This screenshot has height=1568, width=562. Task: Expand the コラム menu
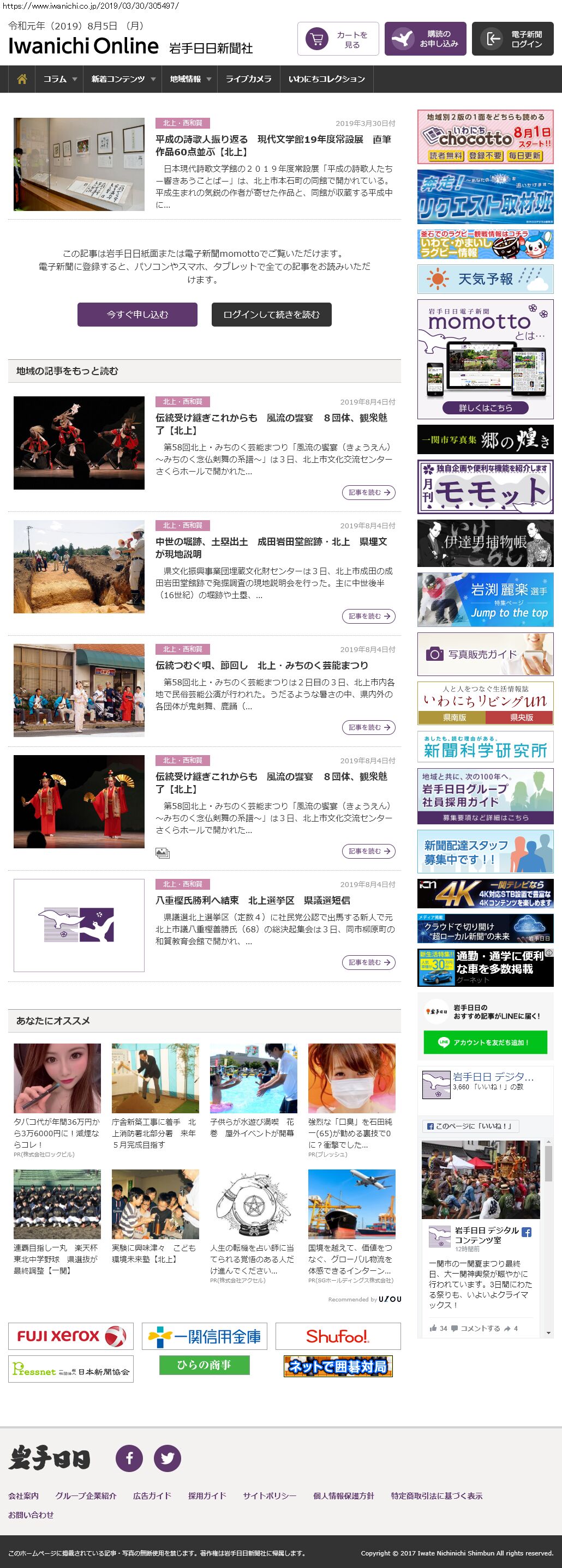59,79
